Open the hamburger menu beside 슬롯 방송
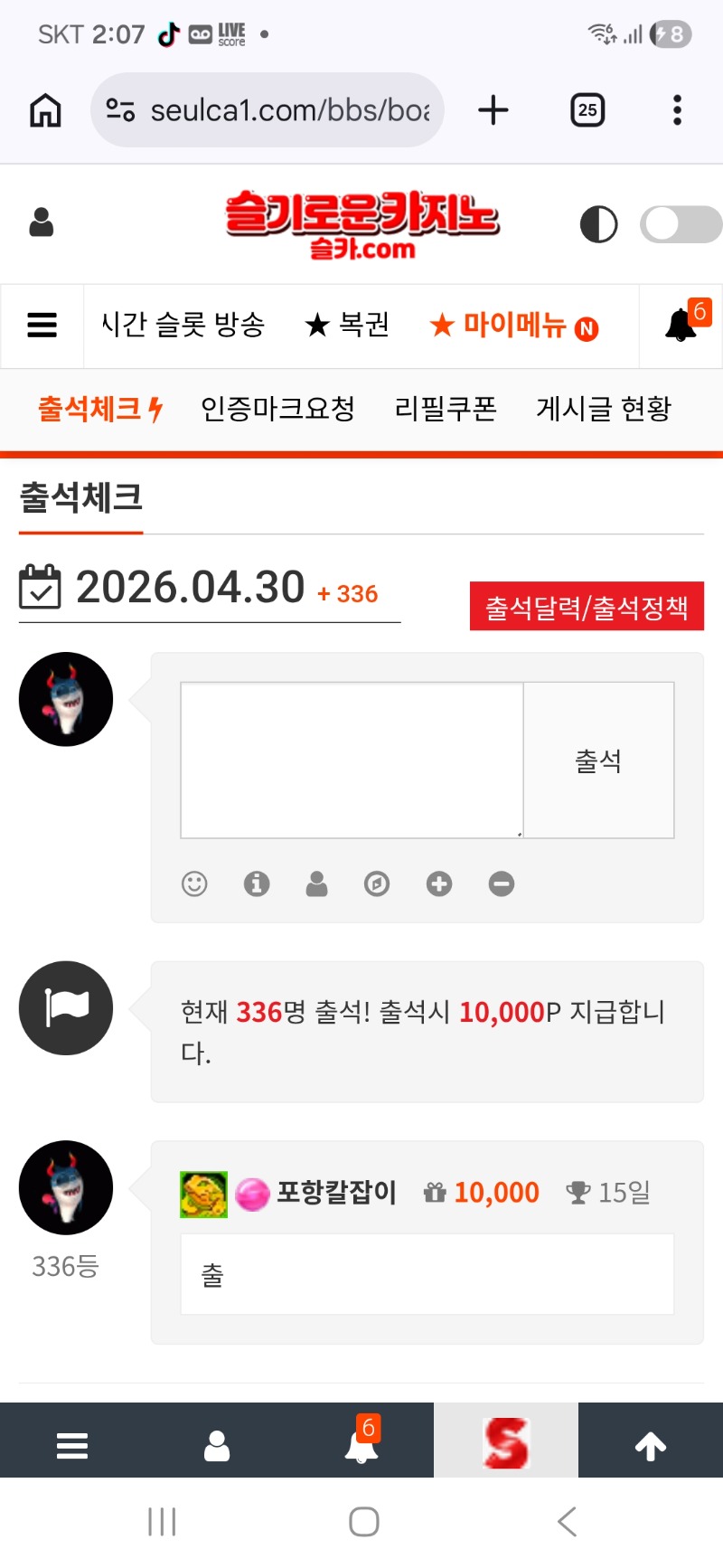The image size is (723, 1568). (x=42, y=326)
